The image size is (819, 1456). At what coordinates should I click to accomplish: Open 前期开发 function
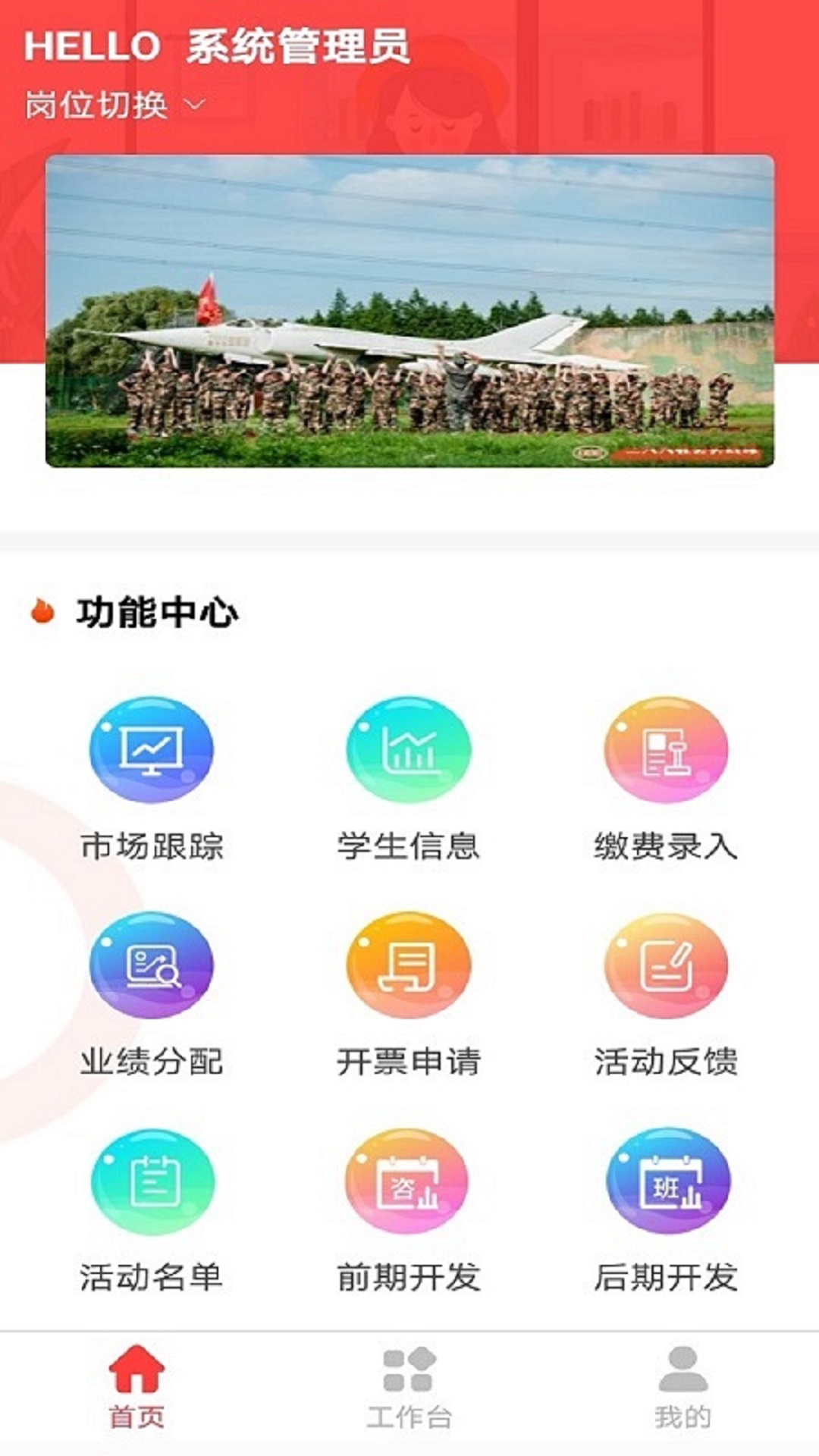click(x=409, y=1210)
